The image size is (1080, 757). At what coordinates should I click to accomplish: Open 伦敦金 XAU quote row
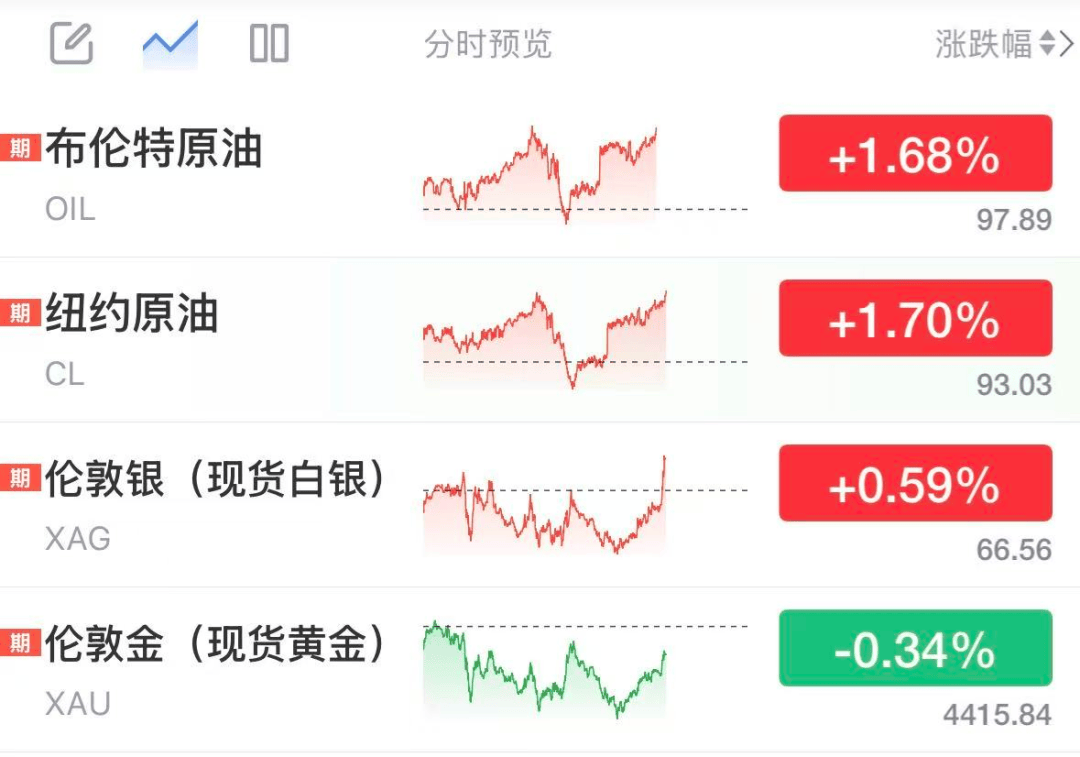540,670
